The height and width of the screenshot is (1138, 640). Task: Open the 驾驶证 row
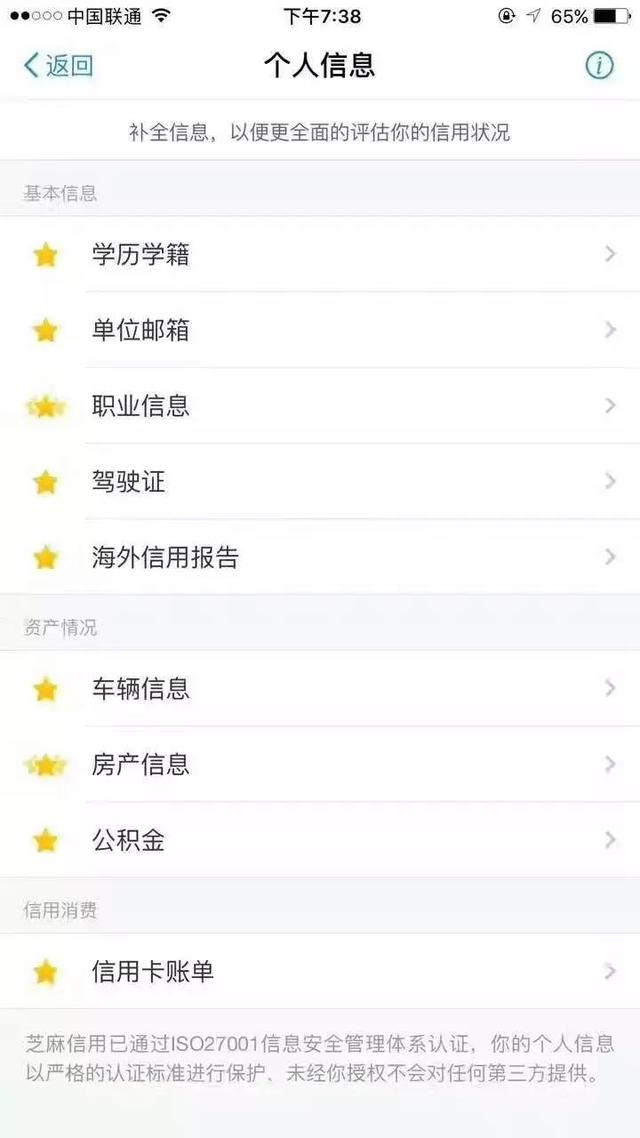(320, 481)
